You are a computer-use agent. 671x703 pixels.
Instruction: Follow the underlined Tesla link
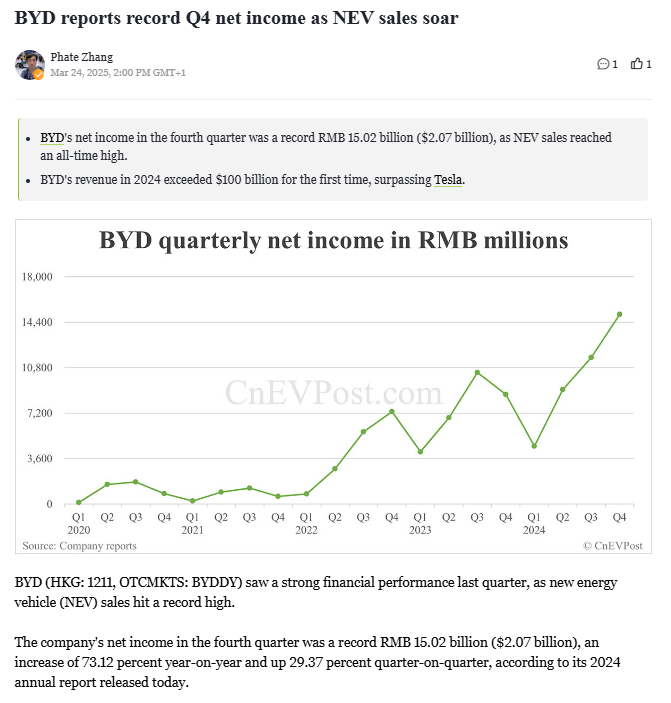pos(448,181)
